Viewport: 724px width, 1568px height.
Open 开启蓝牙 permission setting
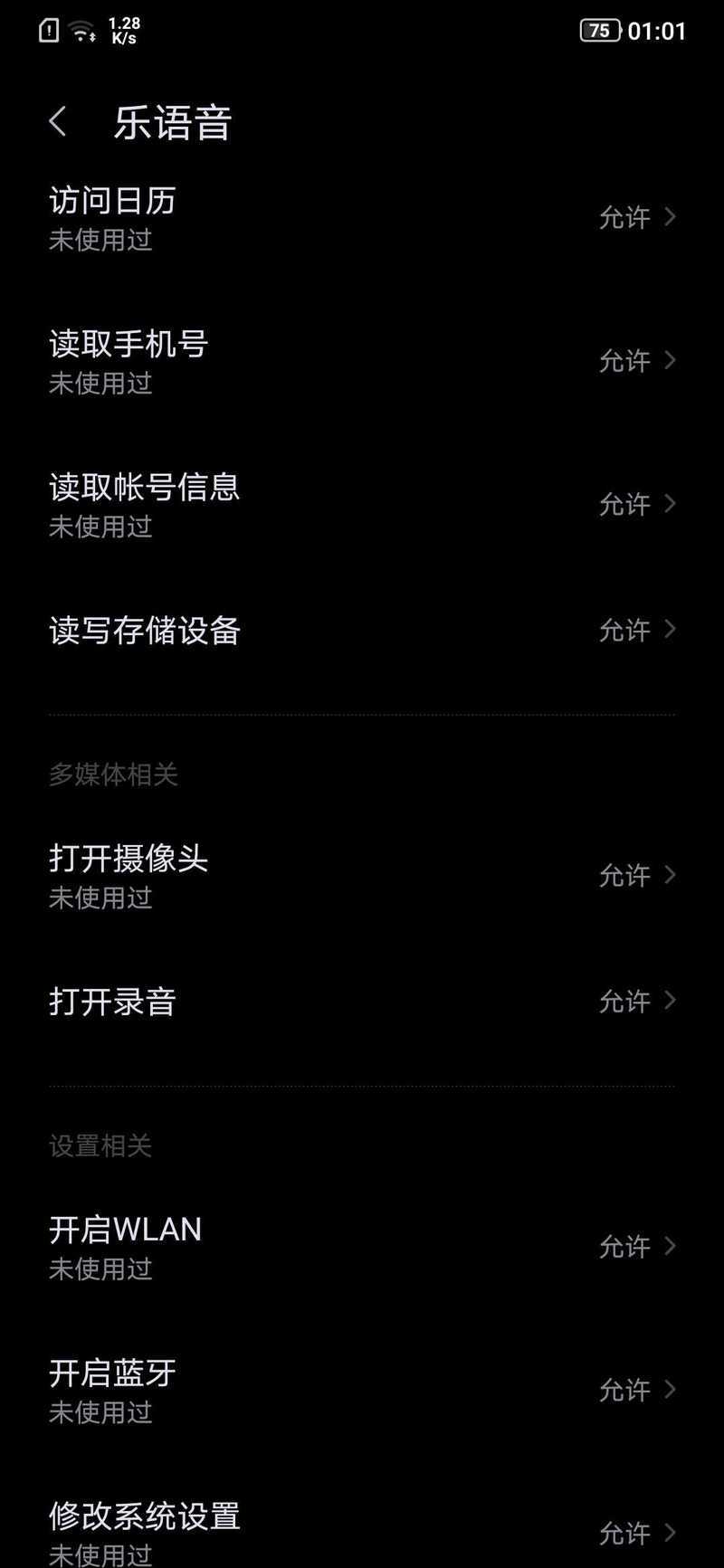tap(362, 1391)
